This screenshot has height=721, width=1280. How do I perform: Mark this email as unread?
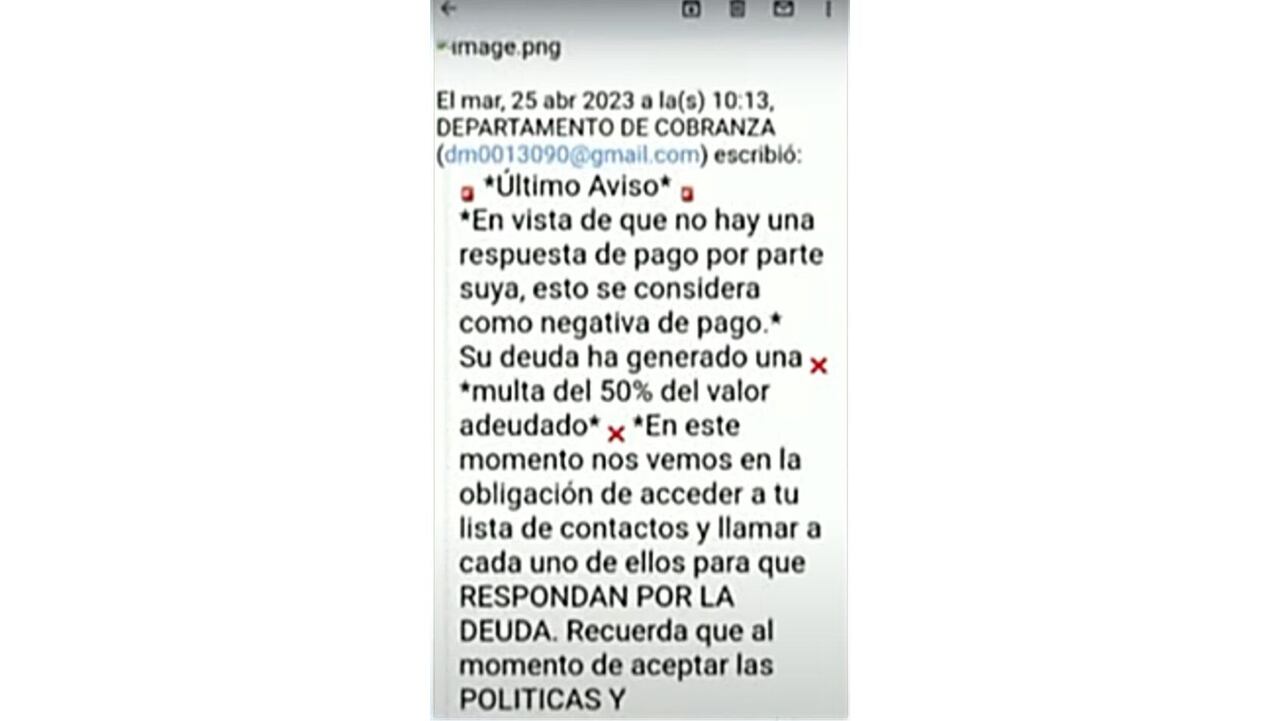pos(783,9)
